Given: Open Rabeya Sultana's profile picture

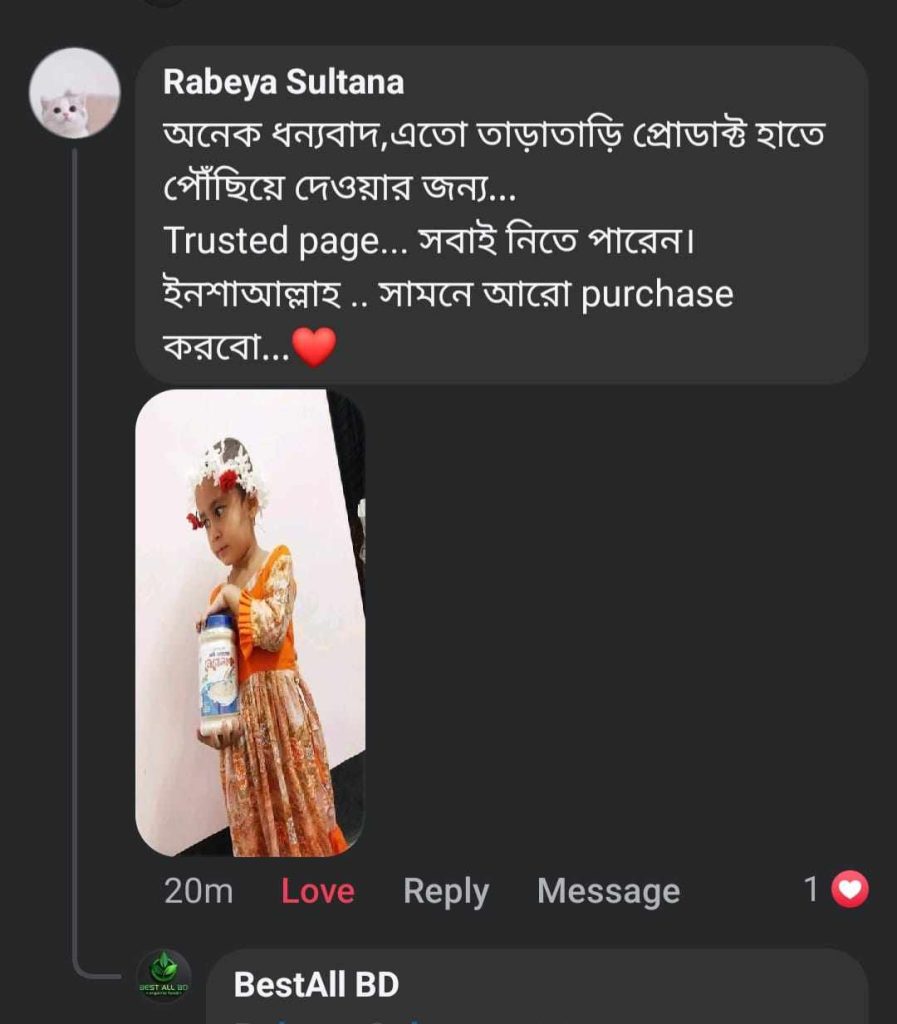Looking at the screenshot, I should tap(74, 93).
